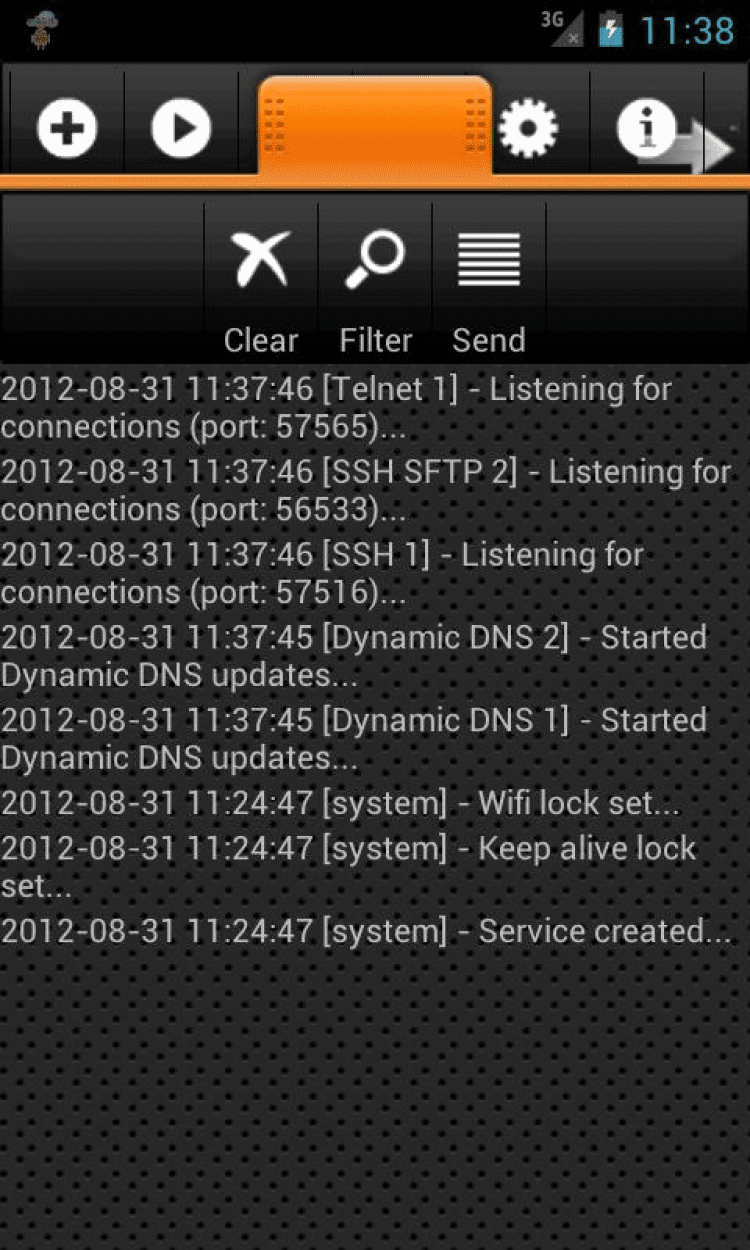Open the info tab

(x=646, y=129)
